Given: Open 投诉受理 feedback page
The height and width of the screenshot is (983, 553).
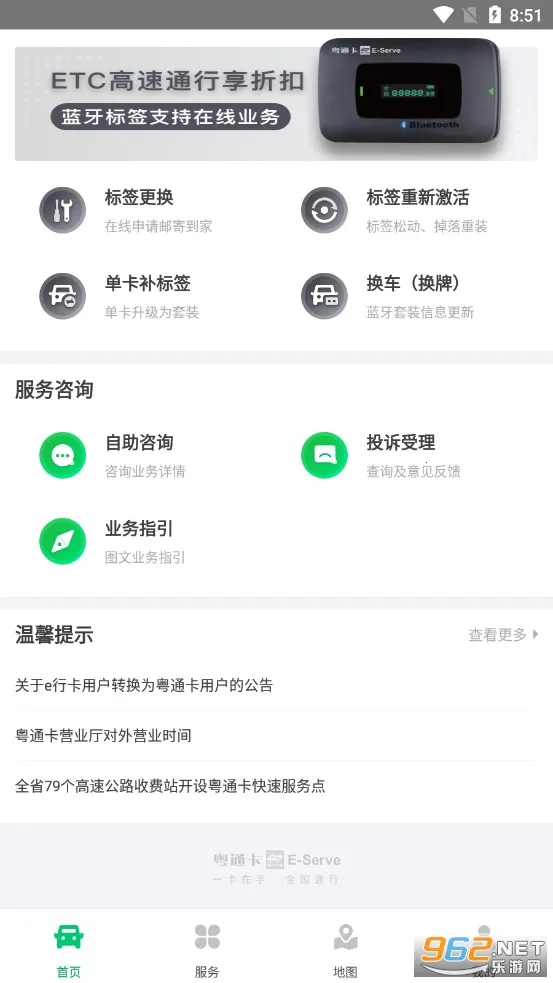Looking at the screenshot, I should pos(380,455).
